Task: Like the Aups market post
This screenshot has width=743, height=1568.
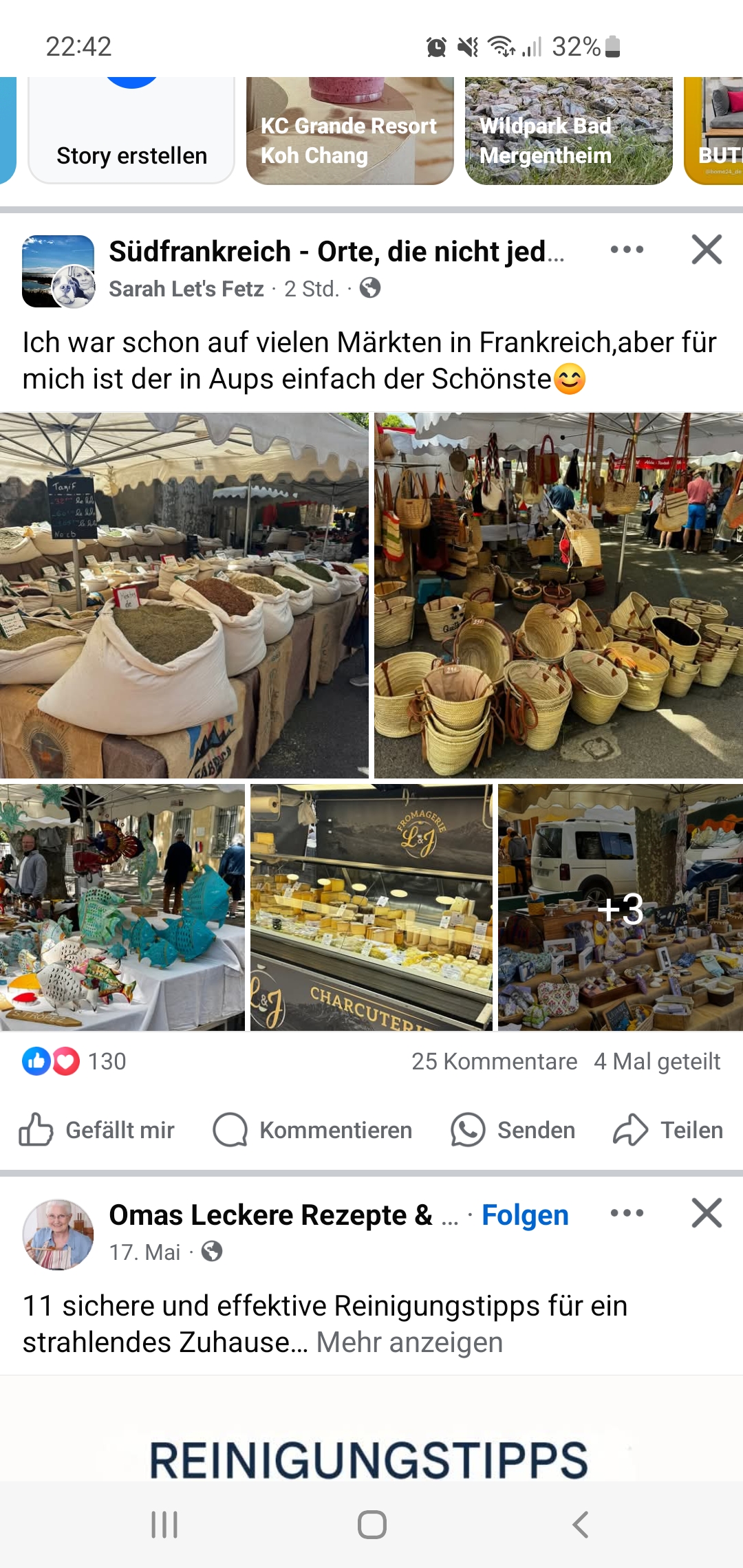Action: pyautogui.click(x=97, y=1130)
